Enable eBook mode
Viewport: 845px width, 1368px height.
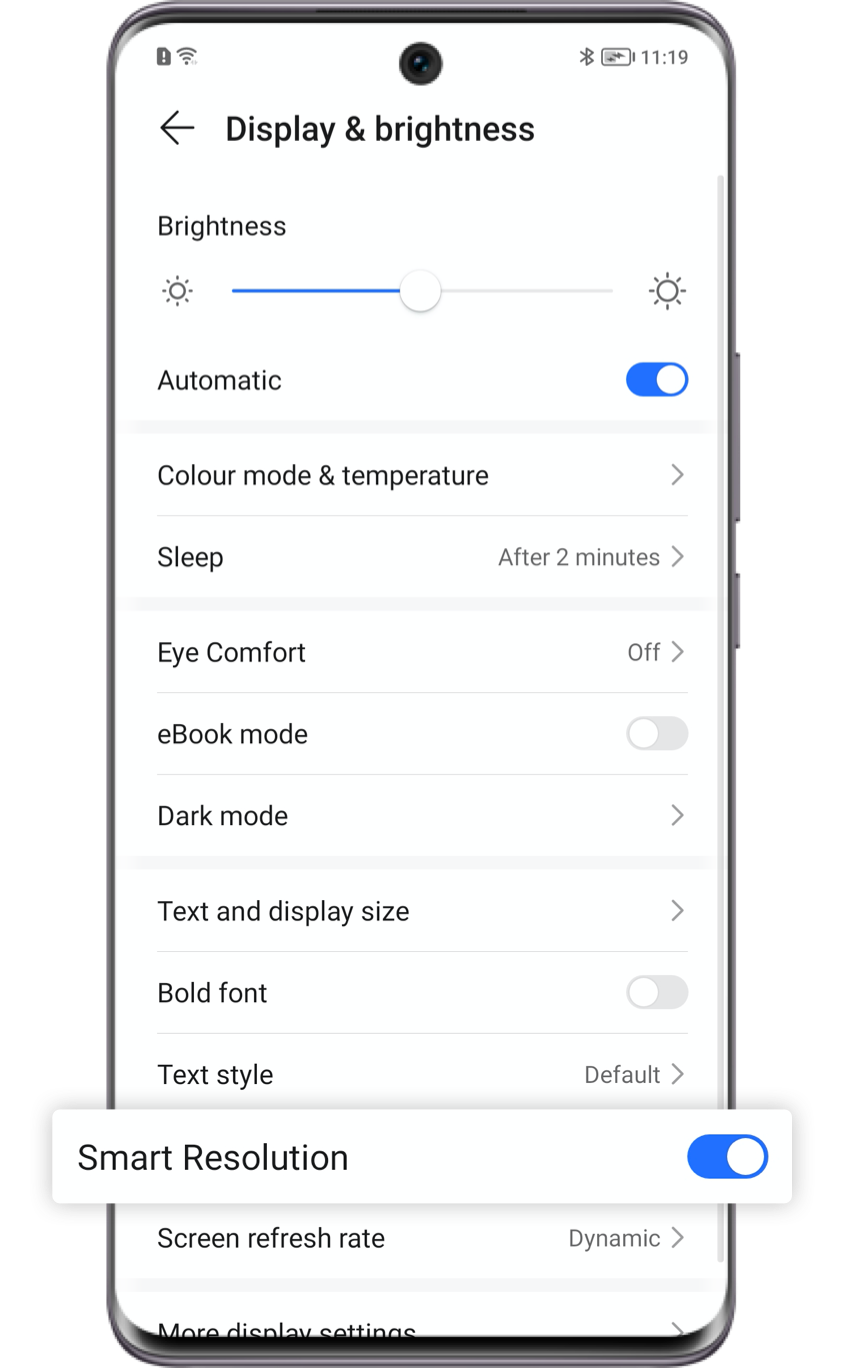pyautogui.click(x=657, y=734)
